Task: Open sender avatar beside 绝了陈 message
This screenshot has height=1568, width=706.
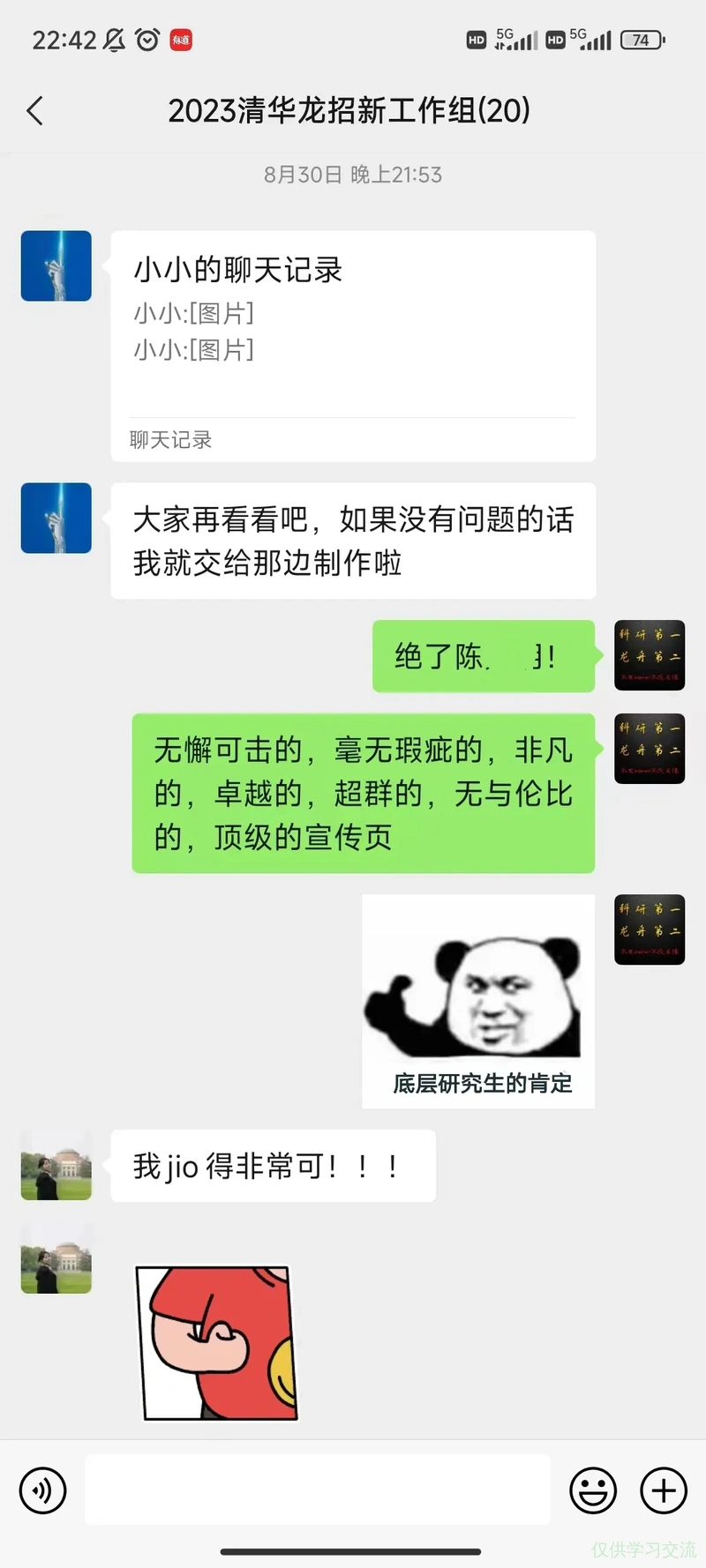Action: click(650, 655)
